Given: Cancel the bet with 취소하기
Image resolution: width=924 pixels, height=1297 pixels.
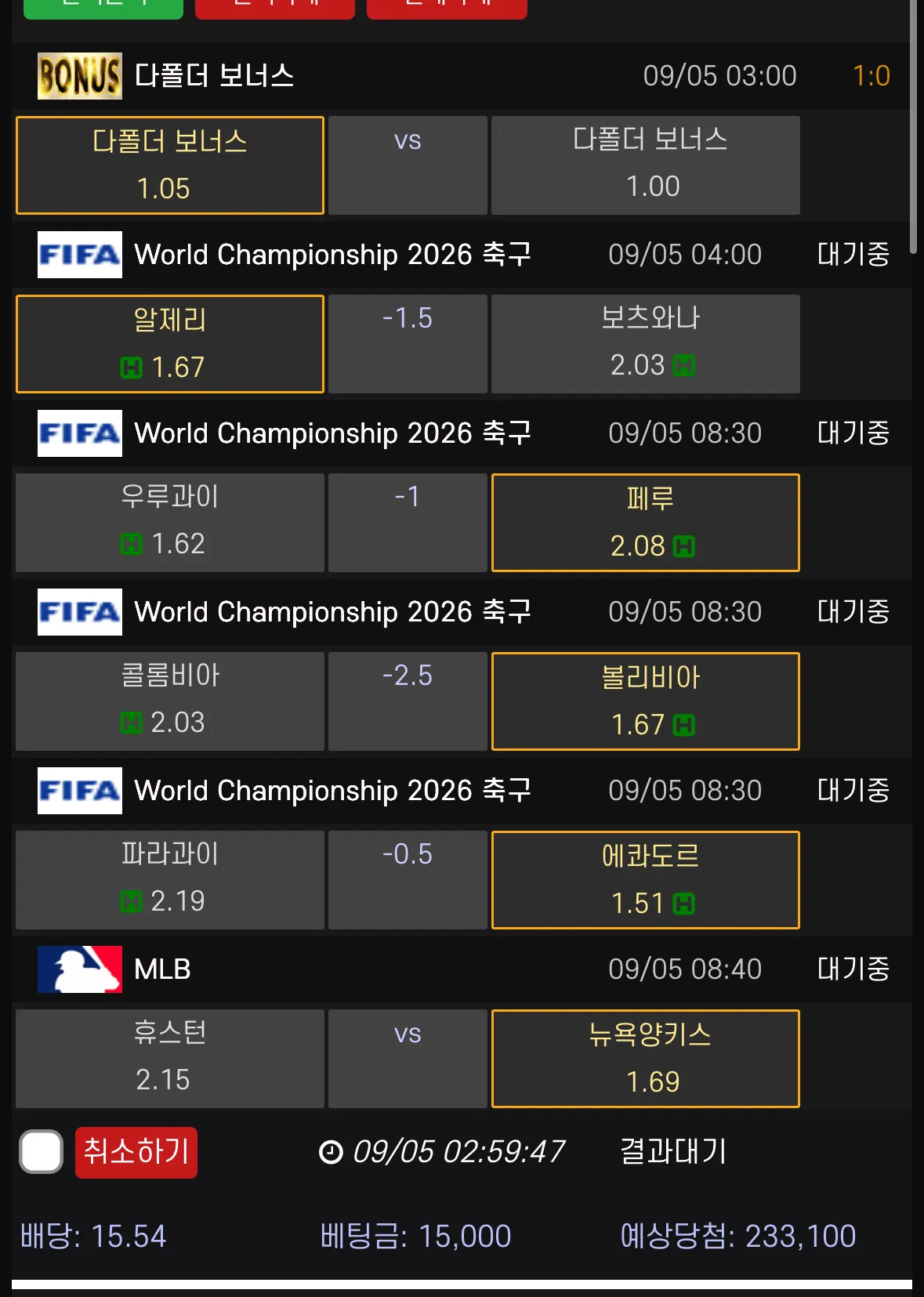Looking at the screenshot, I should (x=136, y=1152).
